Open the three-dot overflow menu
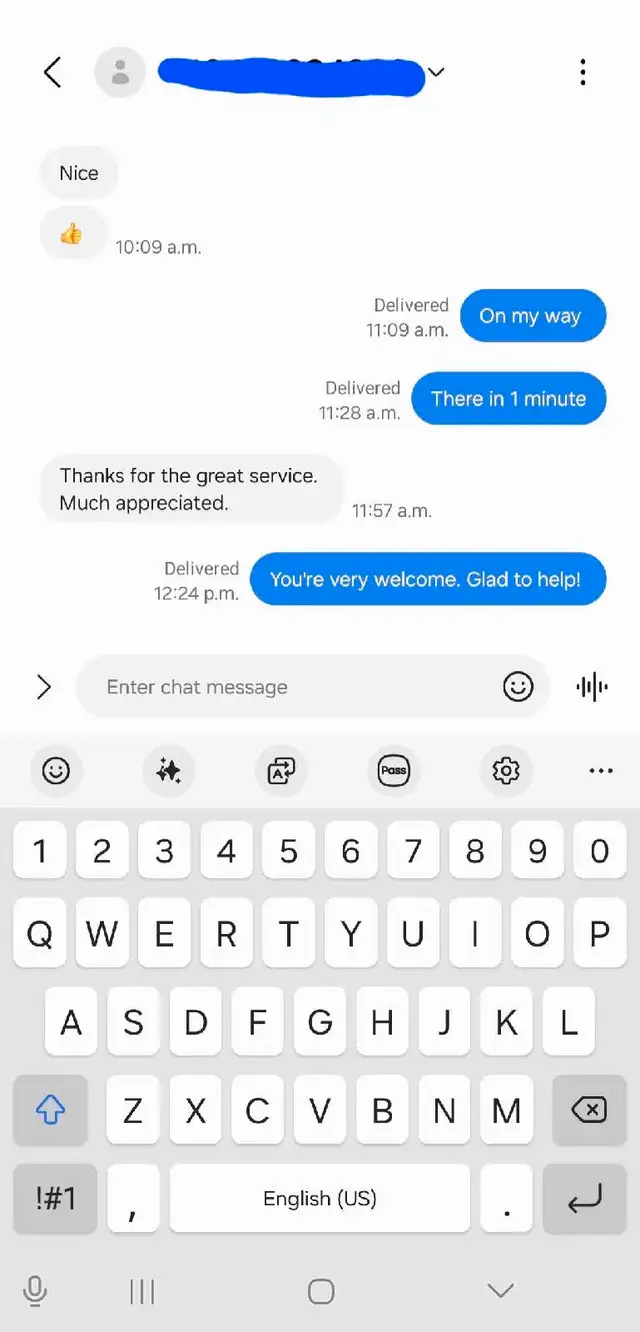Viewport: 640px width, 1332px height. [583, 72]
